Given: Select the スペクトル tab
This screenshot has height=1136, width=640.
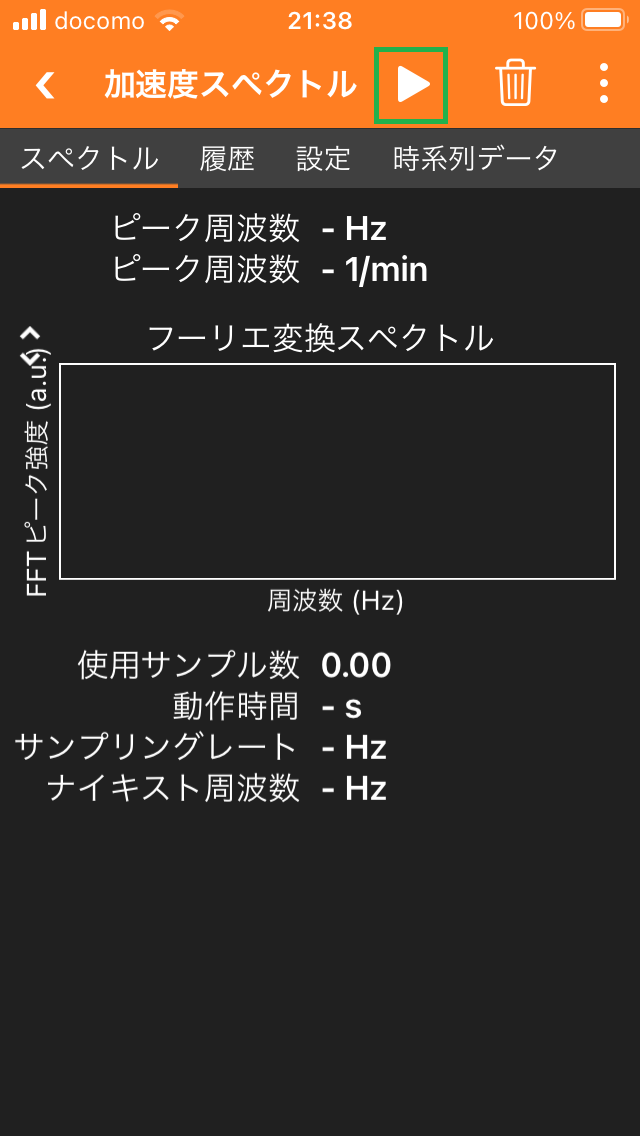Looking at the screenshot, I should pos(89,159).
